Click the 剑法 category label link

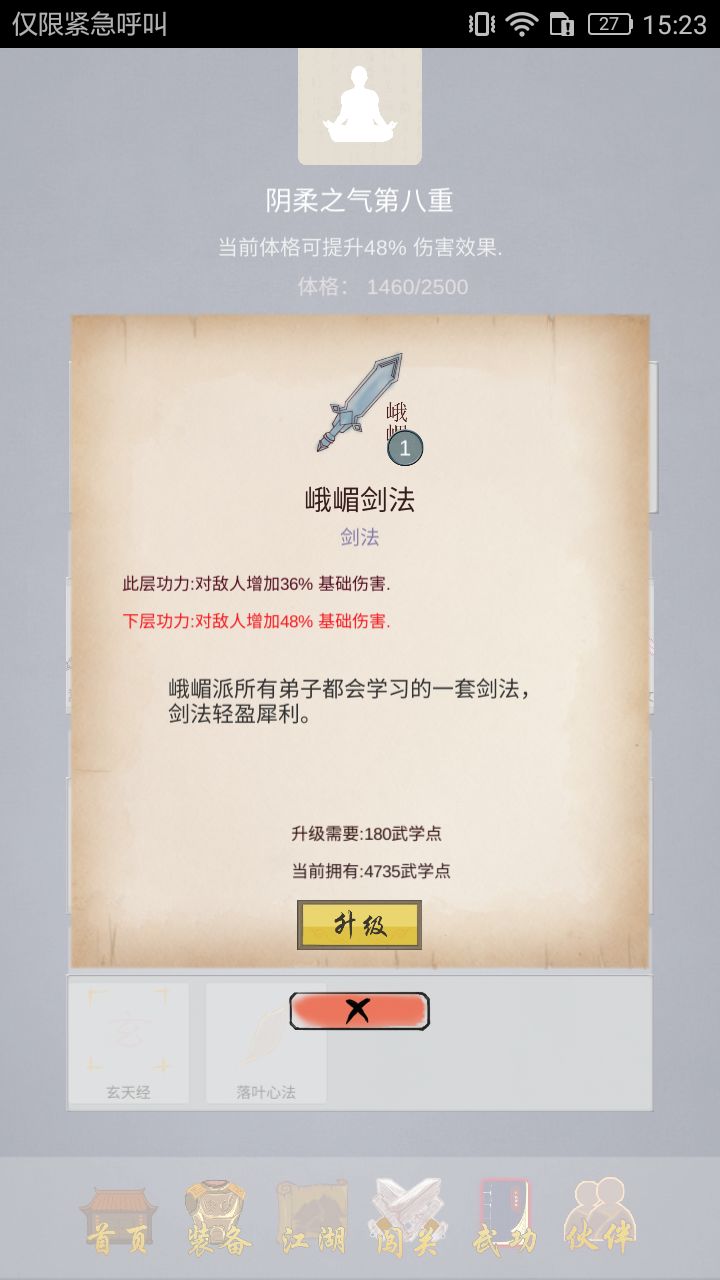coord(360,537)
